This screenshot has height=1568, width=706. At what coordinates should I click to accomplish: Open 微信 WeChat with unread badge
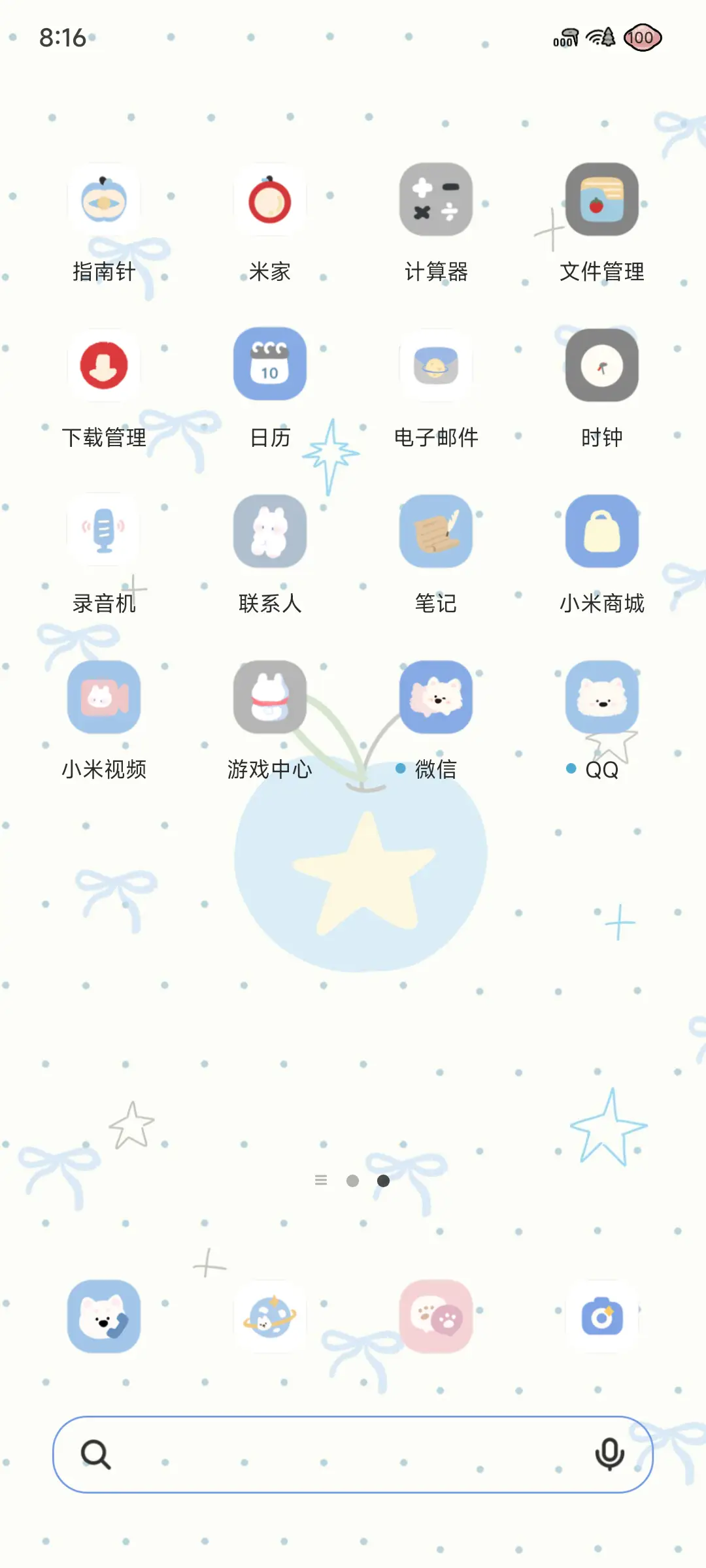(x=436, y=696)
